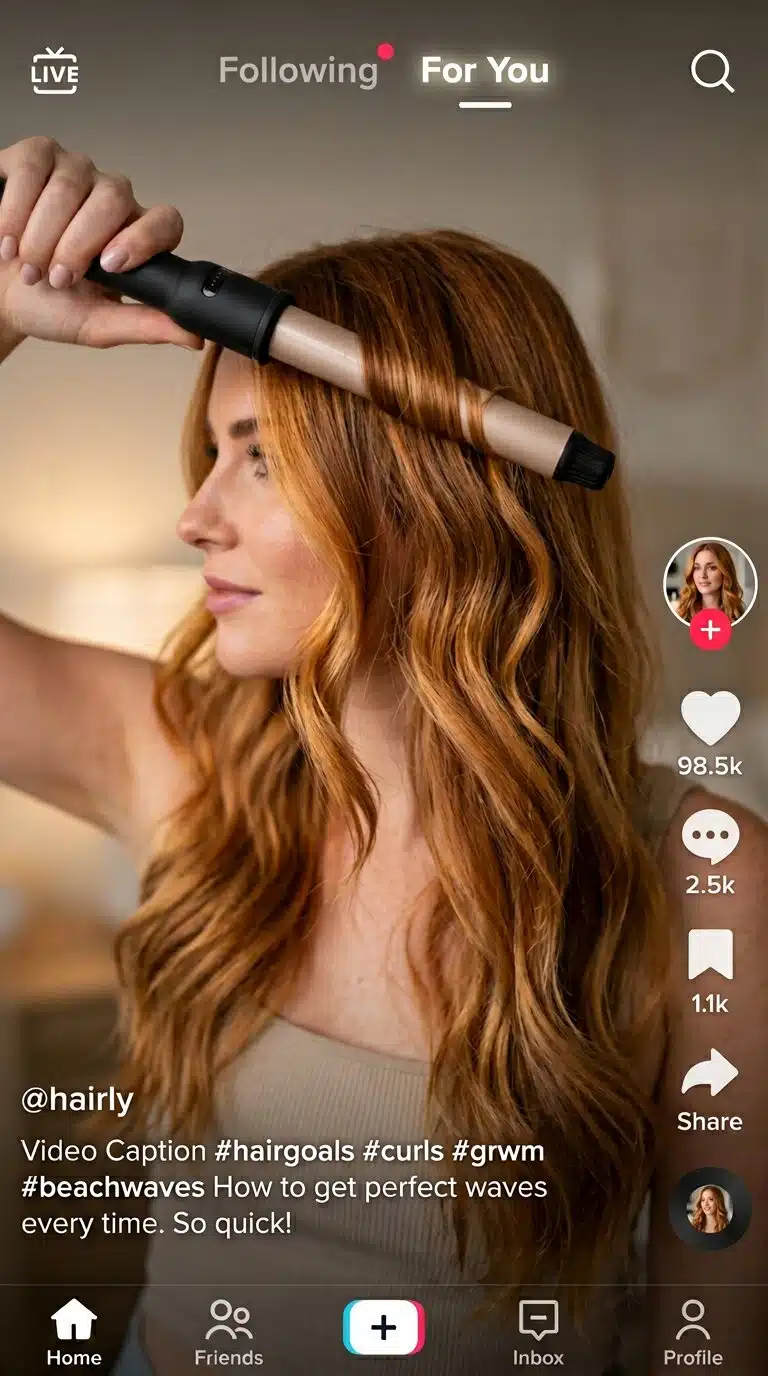This screenshot has height=1376, width=768.
Task: Open the search magnifier
Action: [712, 71]
